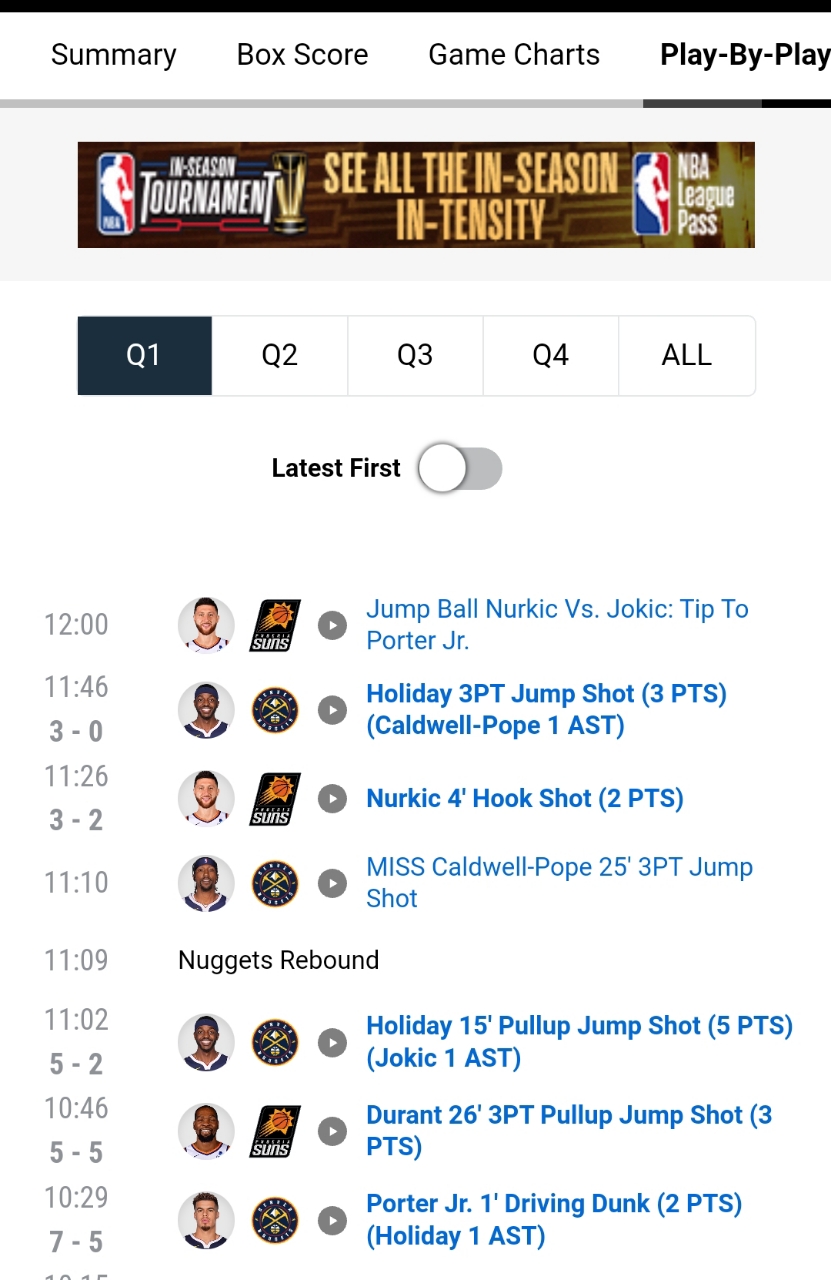831x1280 pixels.
Task: Play the Porter Jr. Driving Dunk video
Action: pos(332,1220)
